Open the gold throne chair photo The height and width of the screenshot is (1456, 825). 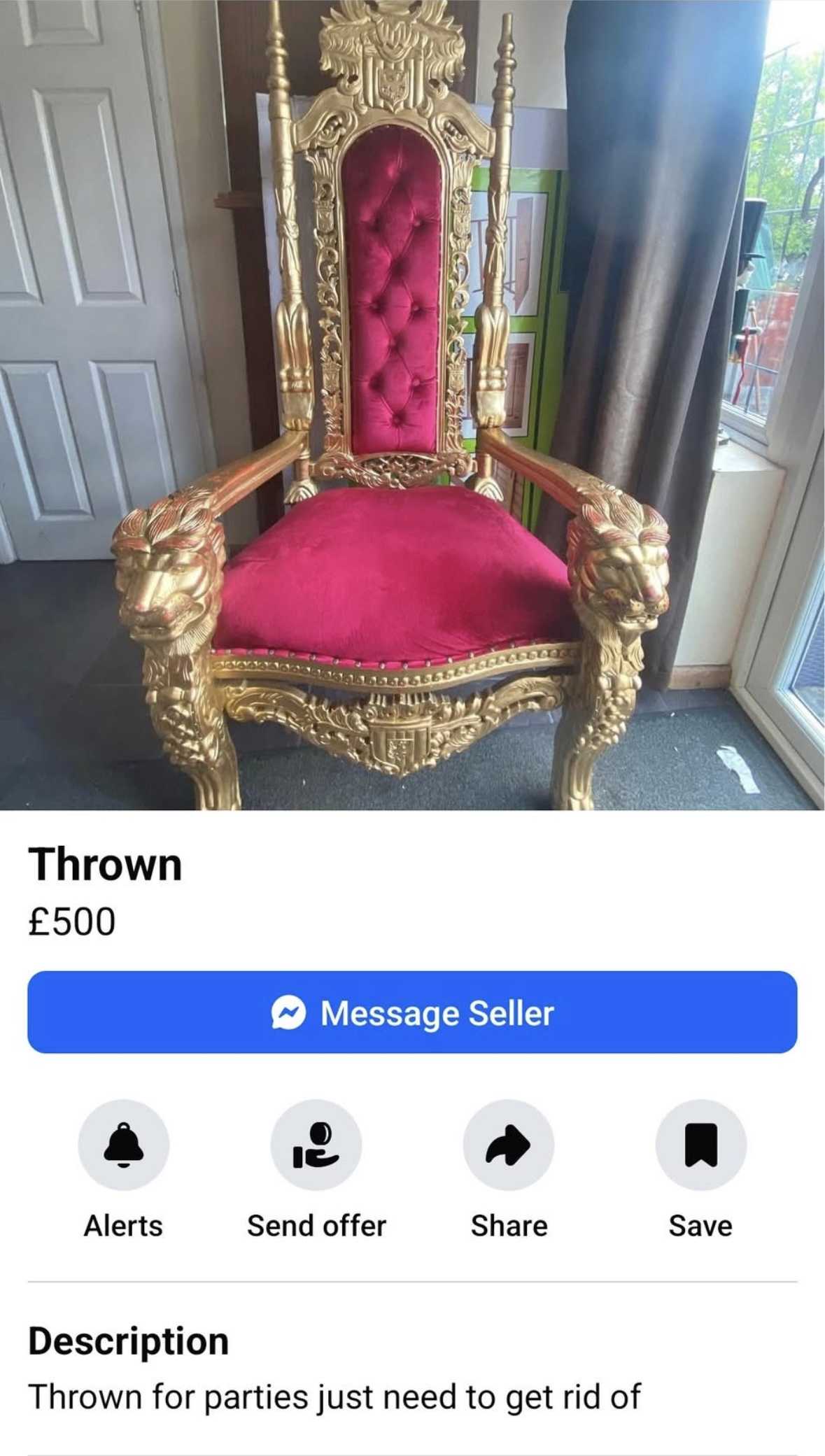coord(412,404)
